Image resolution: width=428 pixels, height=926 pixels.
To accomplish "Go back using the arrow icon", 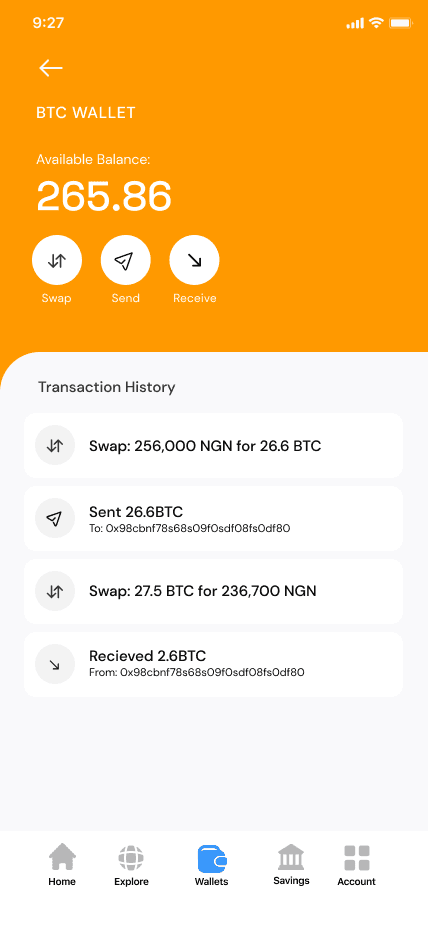I will (51, 68).
